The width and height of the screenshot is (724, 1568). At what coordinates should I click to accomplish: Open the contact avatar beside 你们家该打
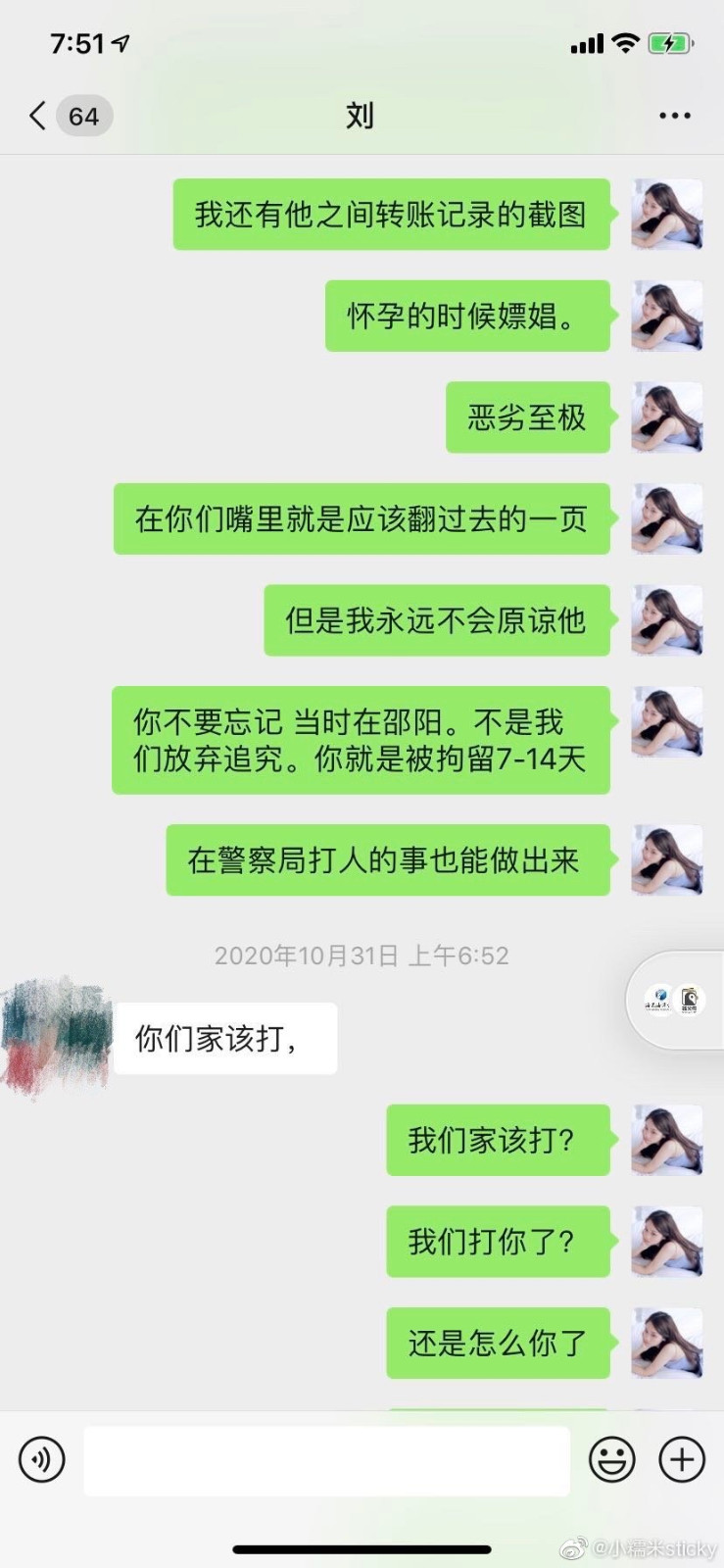pyautogui.click(x=56, y=1036)
